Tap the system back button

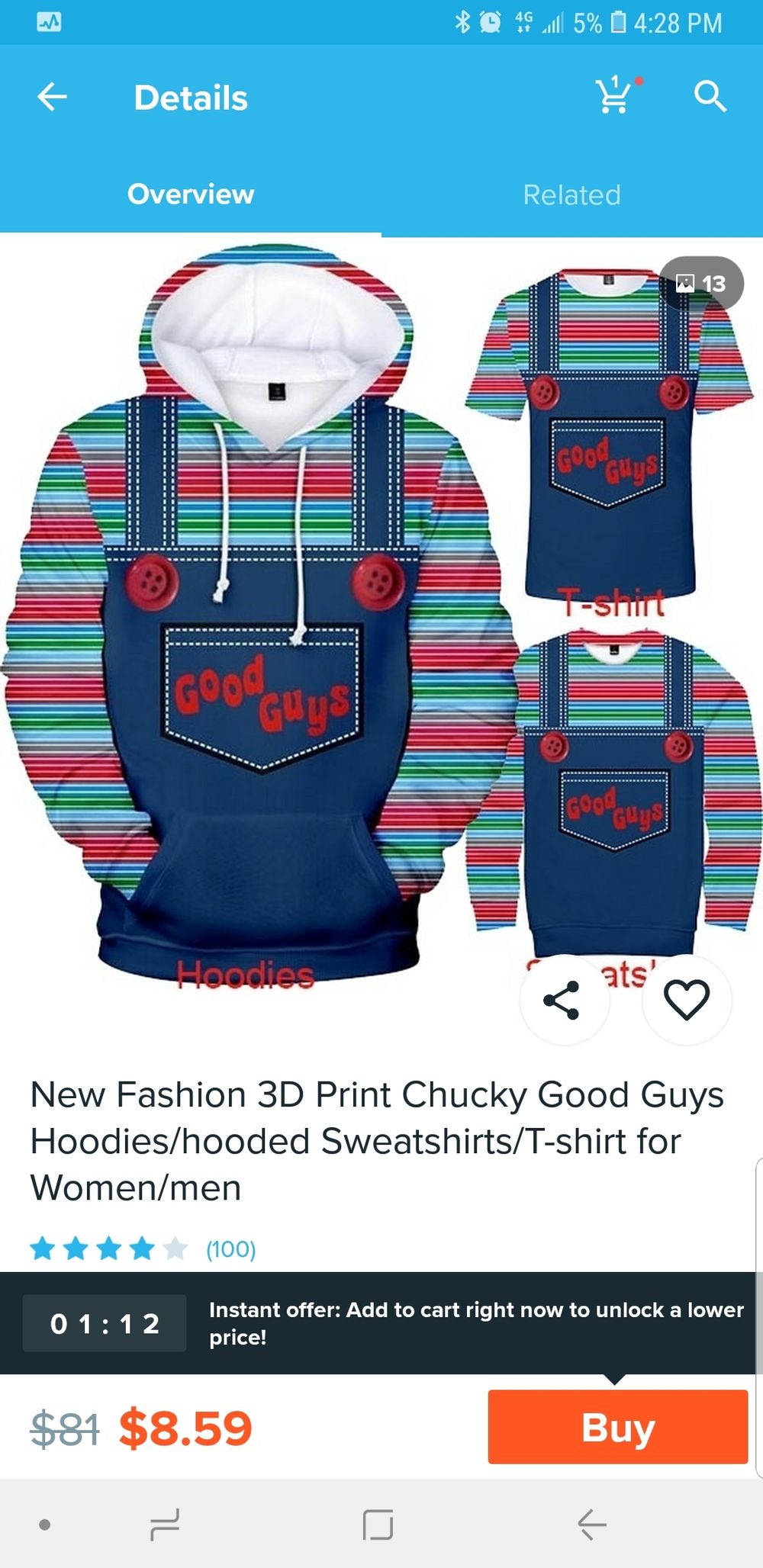click(591, 1524)
